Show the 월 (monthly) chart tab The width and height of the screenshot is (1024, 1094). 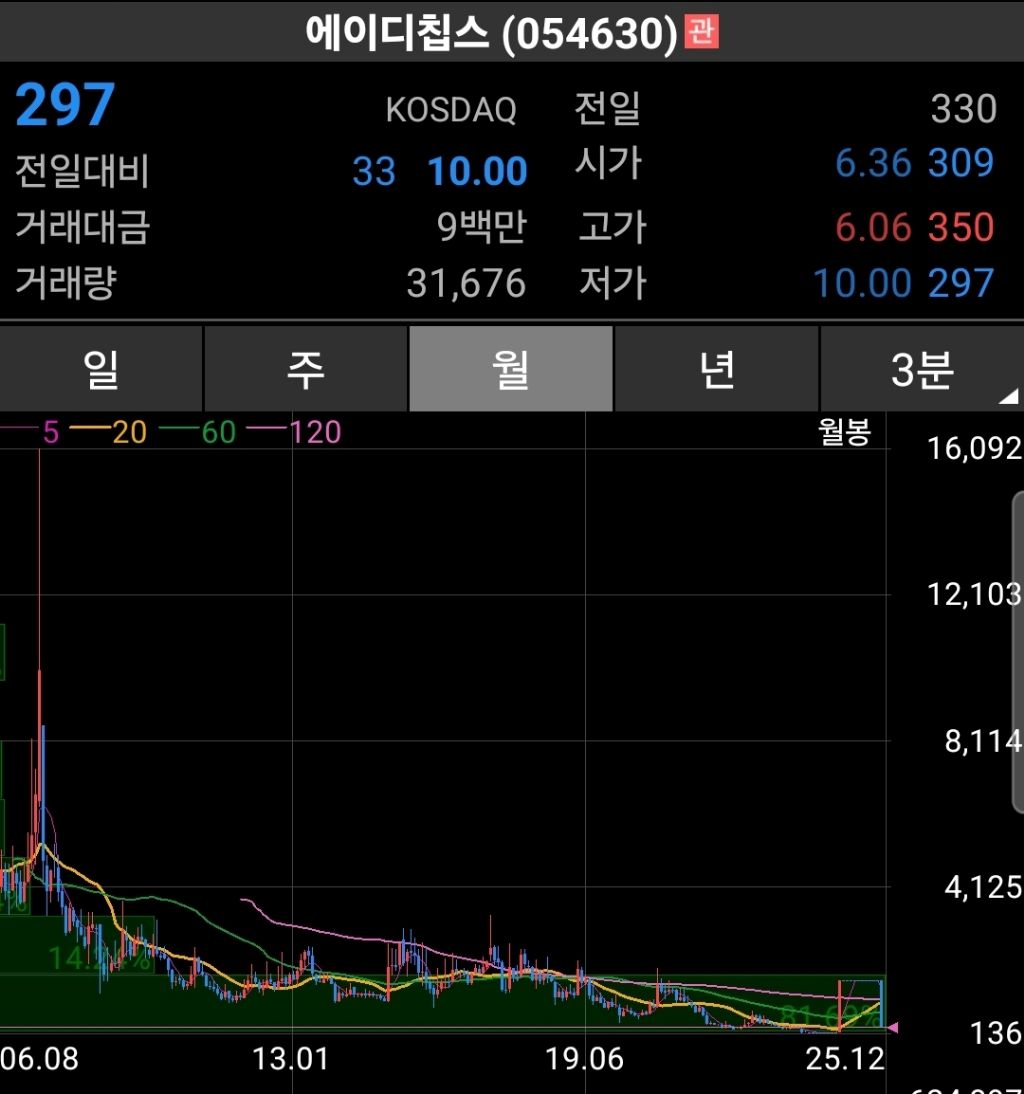(x=511, y=369)
